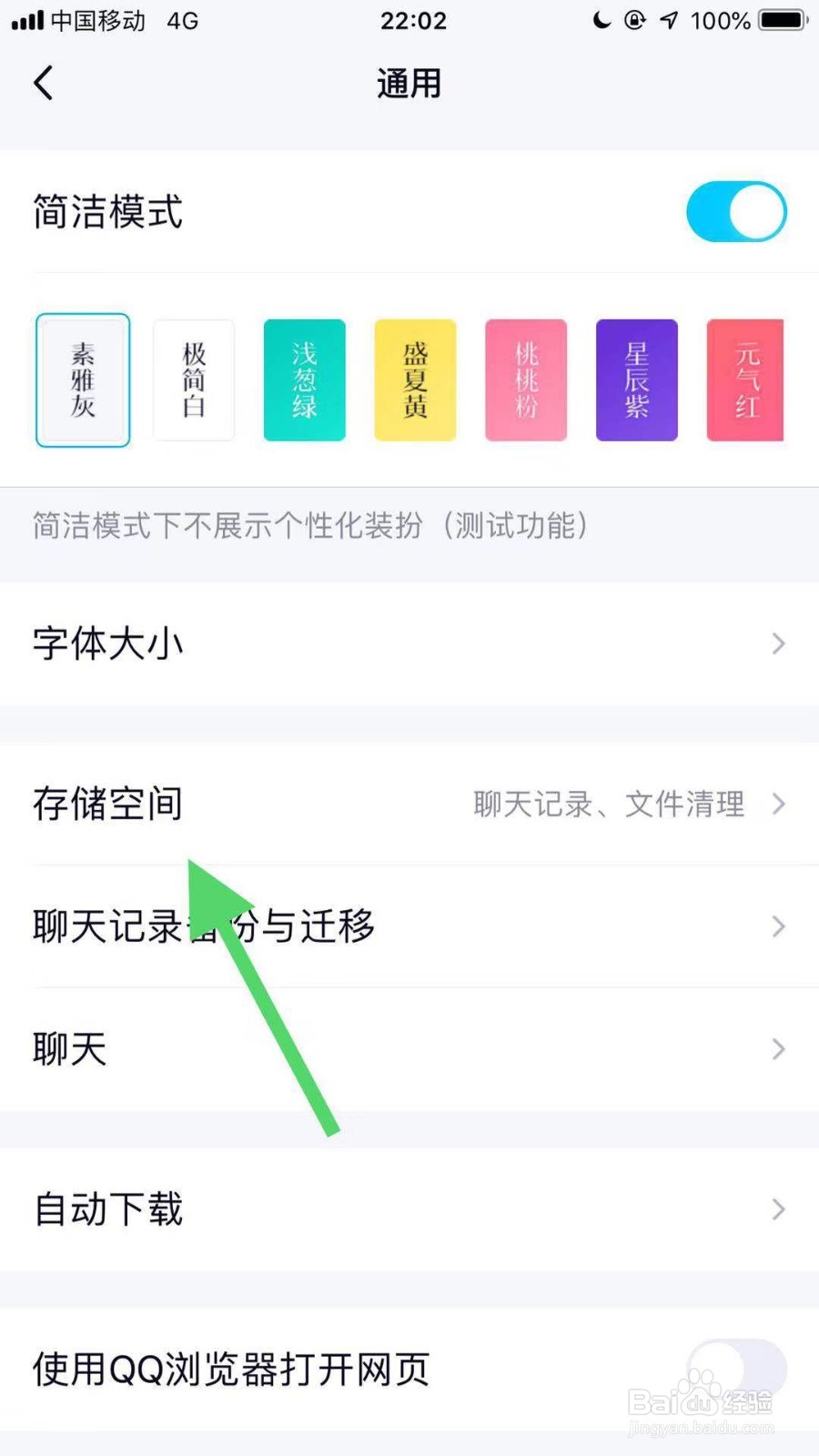This screenshot has height=1456, width=819.
Task: Apply the 浅葱绿 theme
Action: point(304,380)
